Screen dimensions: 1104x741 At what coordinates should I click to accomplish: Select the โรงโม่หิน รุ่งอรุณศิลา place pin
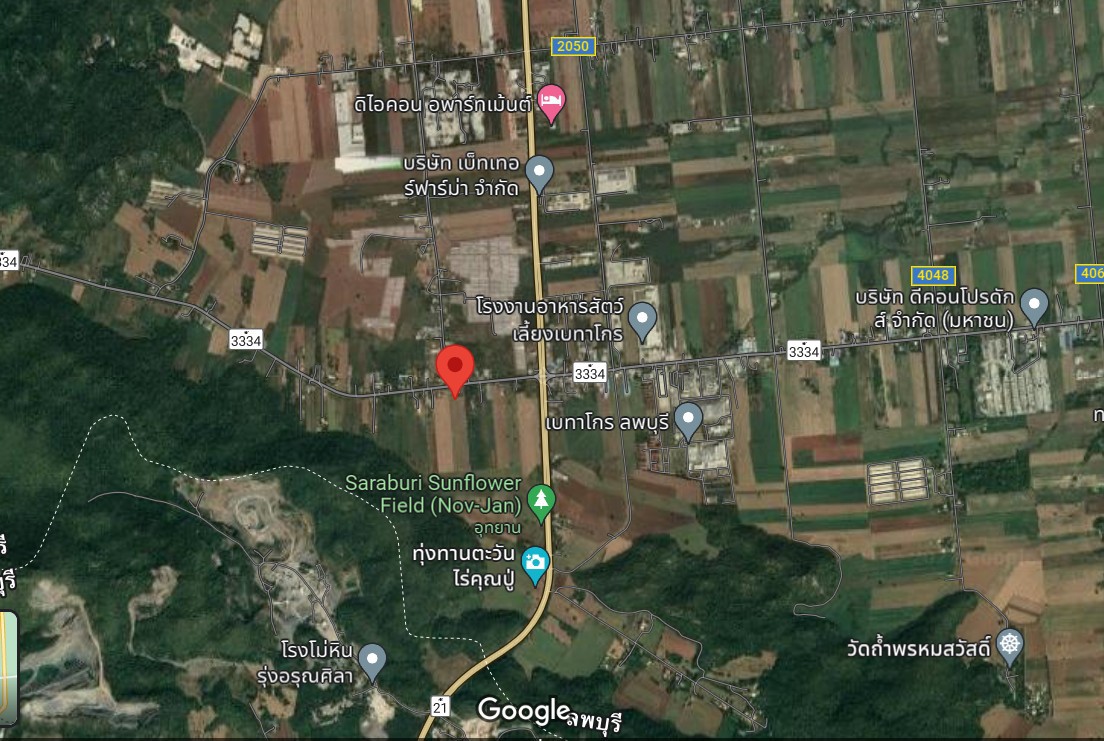click(372, 659)
